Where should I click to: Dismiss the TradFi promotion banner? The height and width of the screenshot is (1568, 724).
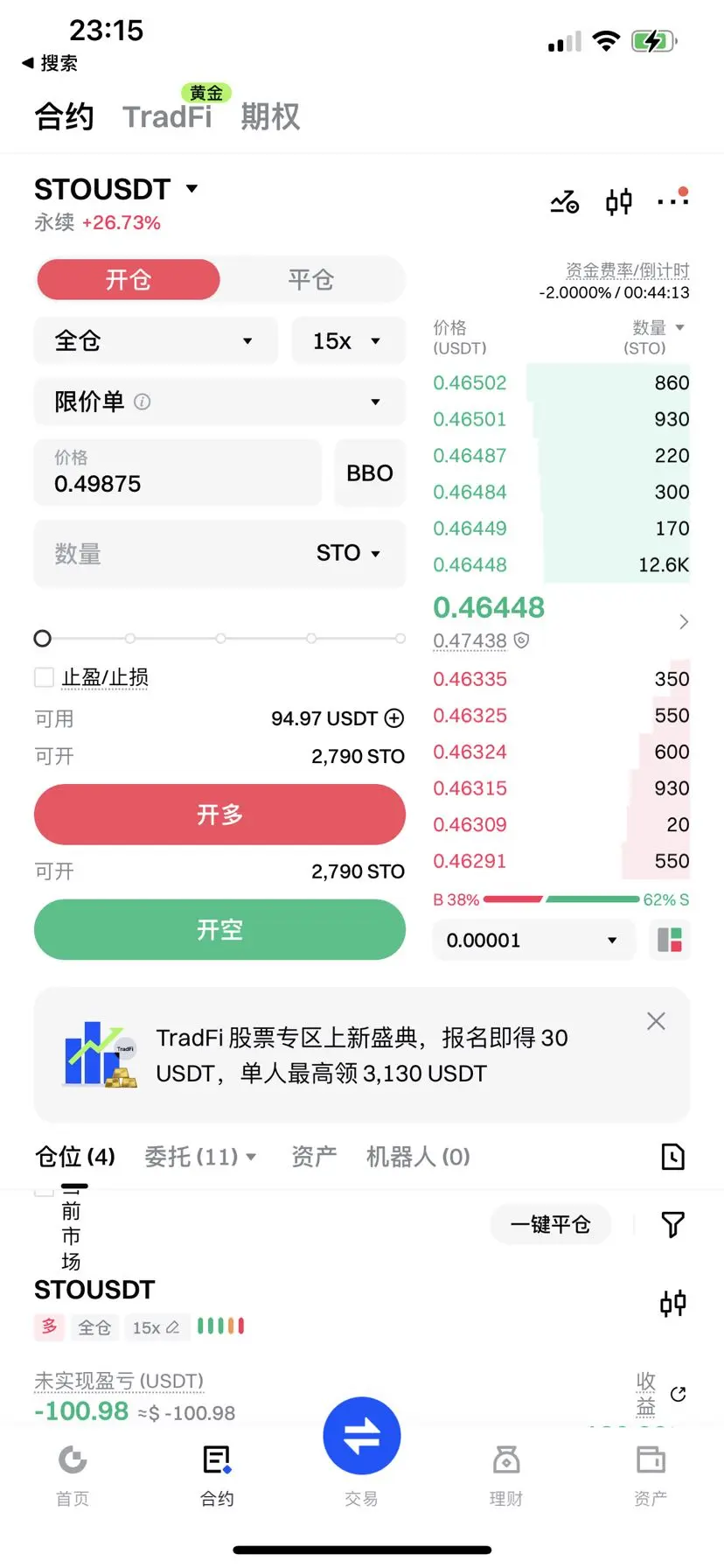click(x=656, y=1021)
